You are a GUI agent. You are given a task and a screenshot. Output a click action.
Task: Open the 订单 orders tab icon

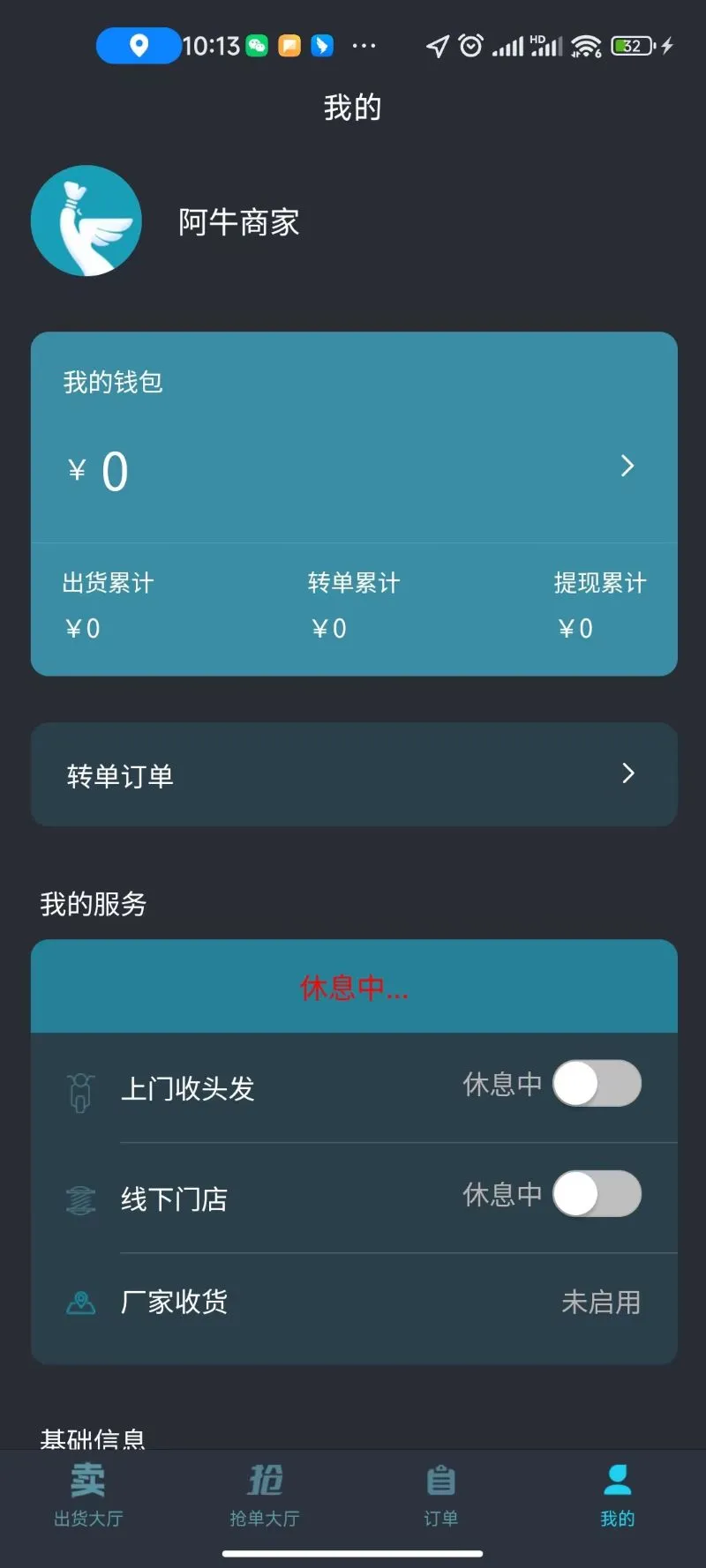tap(439, 1481)
